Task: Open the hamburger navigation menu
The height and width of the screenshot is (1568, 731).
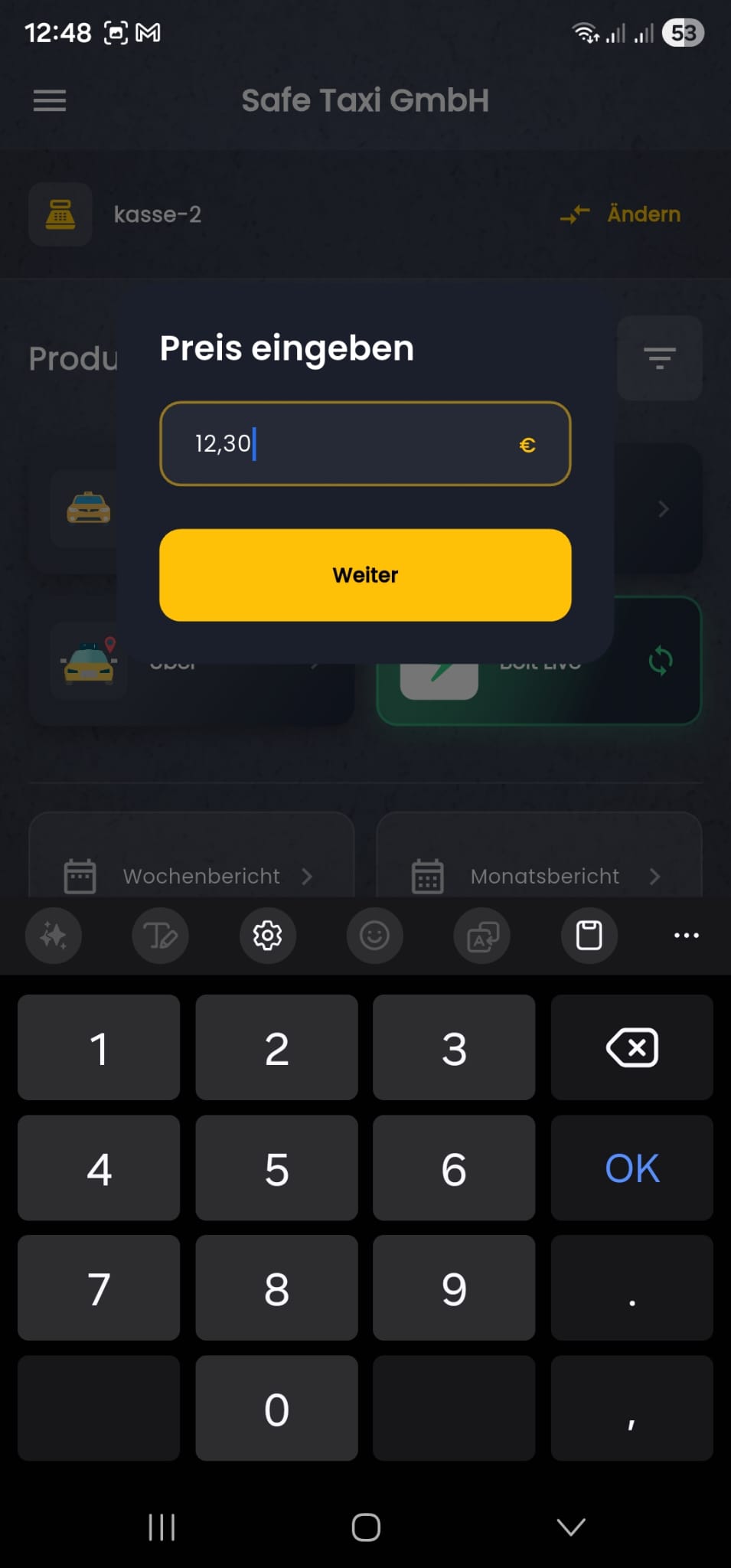Action: tap(49, 100)
